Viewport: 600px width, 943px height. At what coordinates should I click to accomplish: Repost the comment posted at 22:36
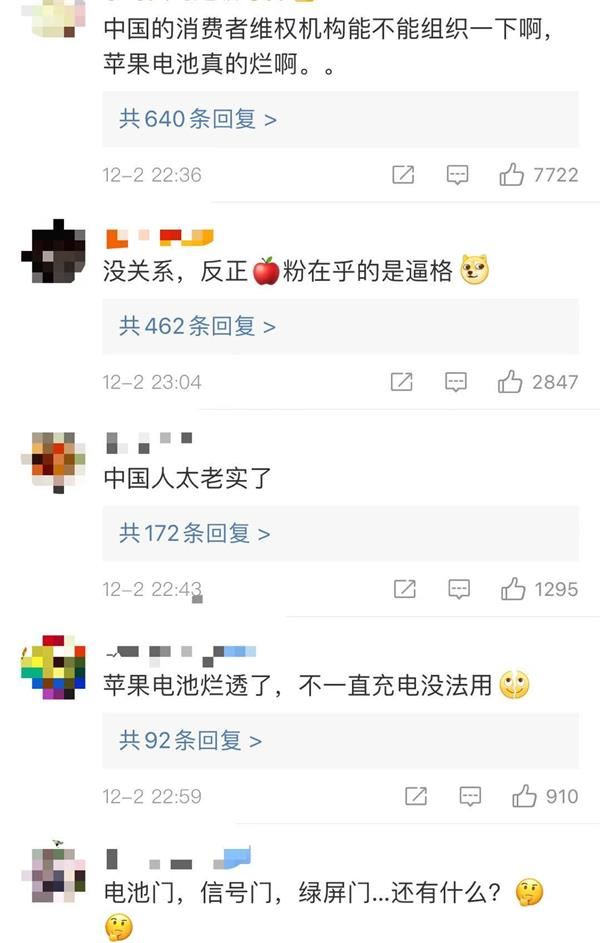(403, 175)
